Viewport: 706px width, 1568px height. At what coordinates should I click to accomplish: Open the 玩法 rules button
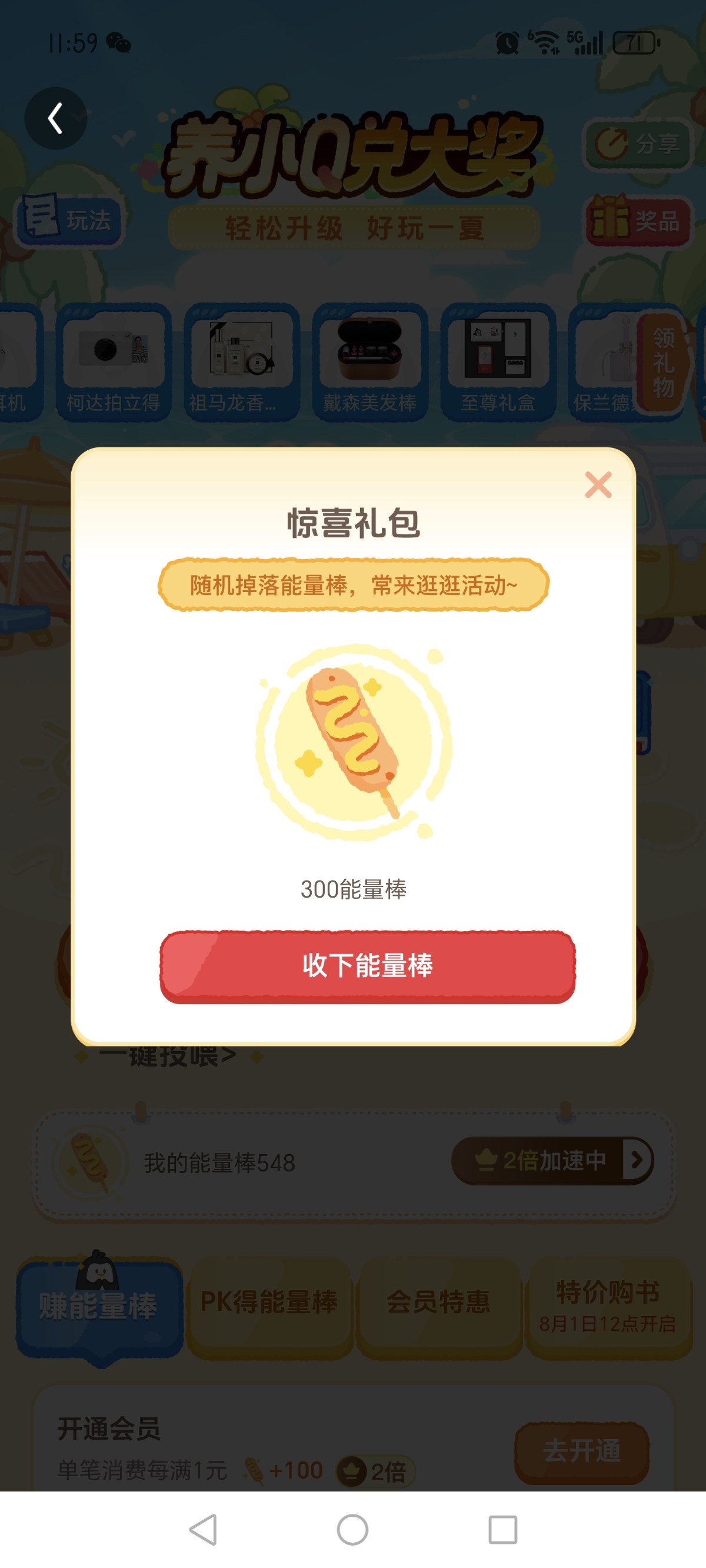[x=69, y=220]
